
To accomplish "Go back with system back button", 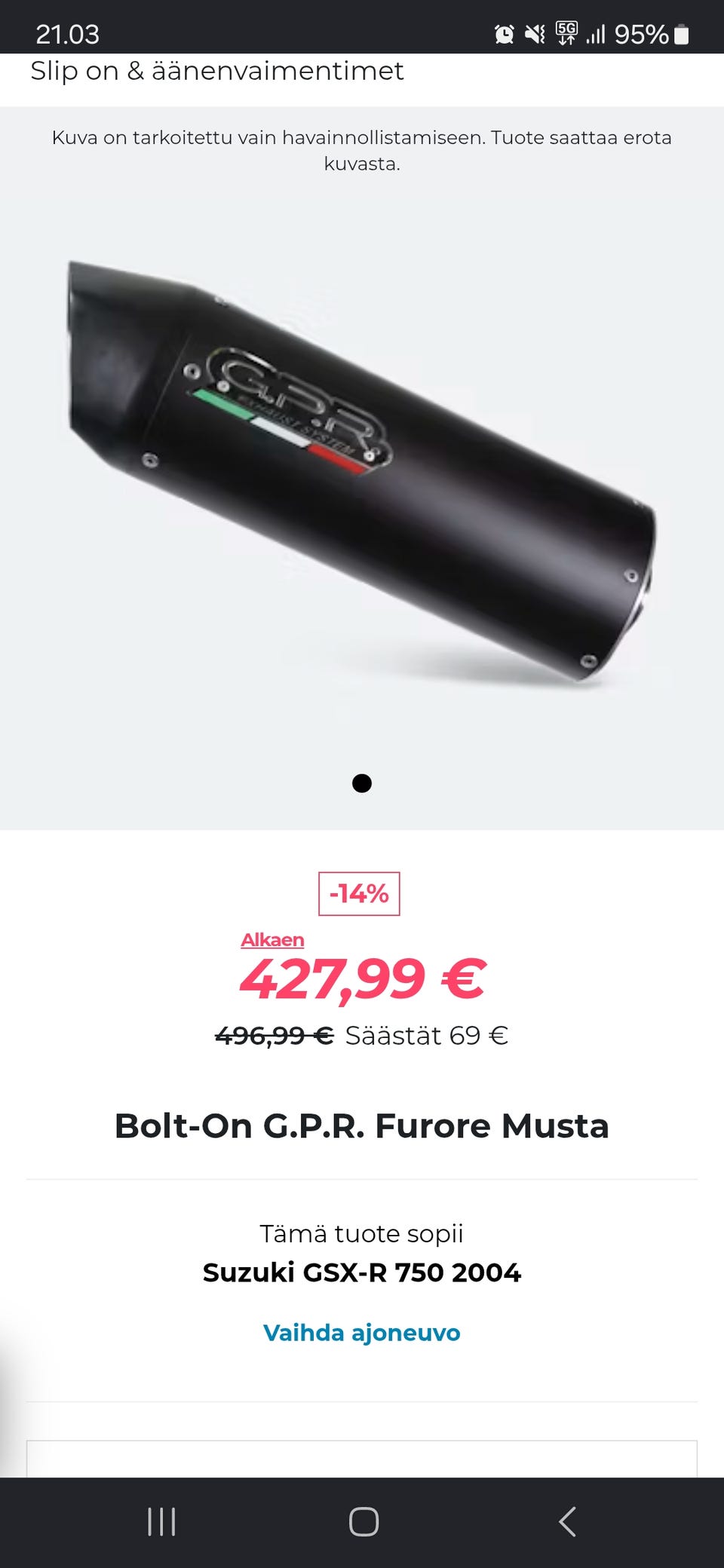I will coord(568,1521).
